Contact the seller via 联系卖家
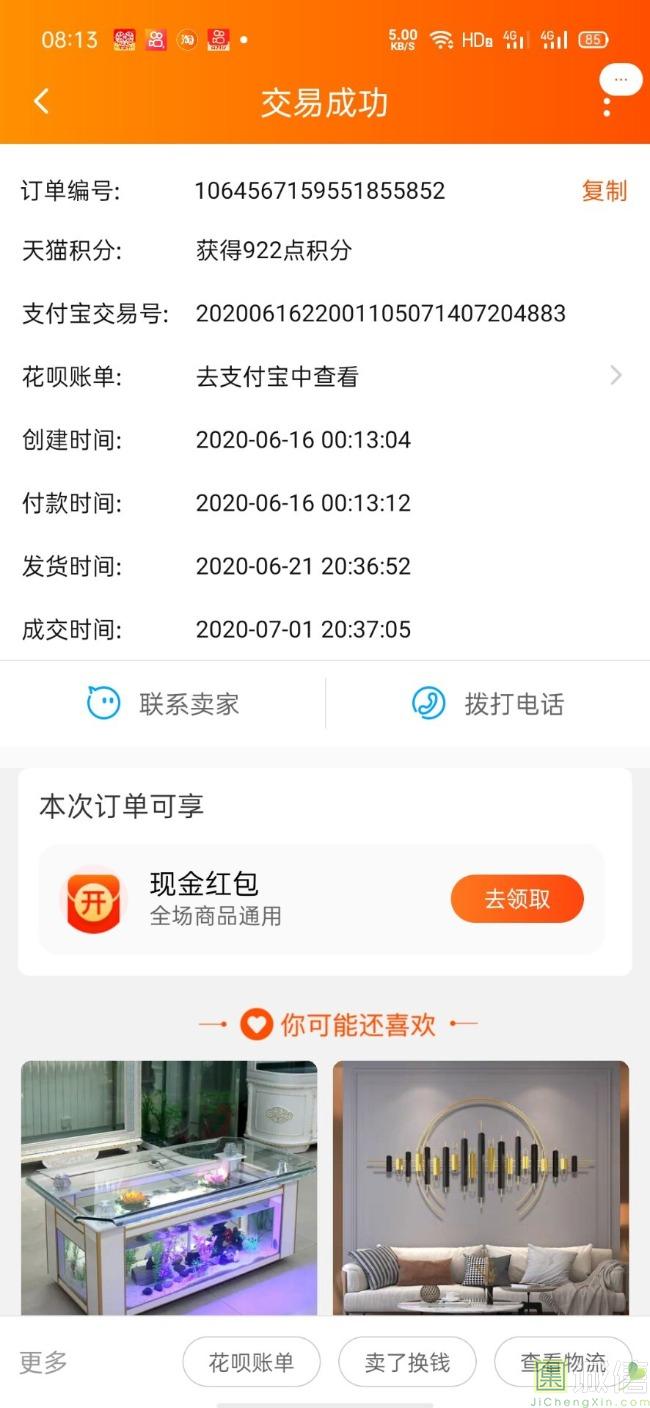This screenshot has width=650, height=1408. click(x=163, y=704)
